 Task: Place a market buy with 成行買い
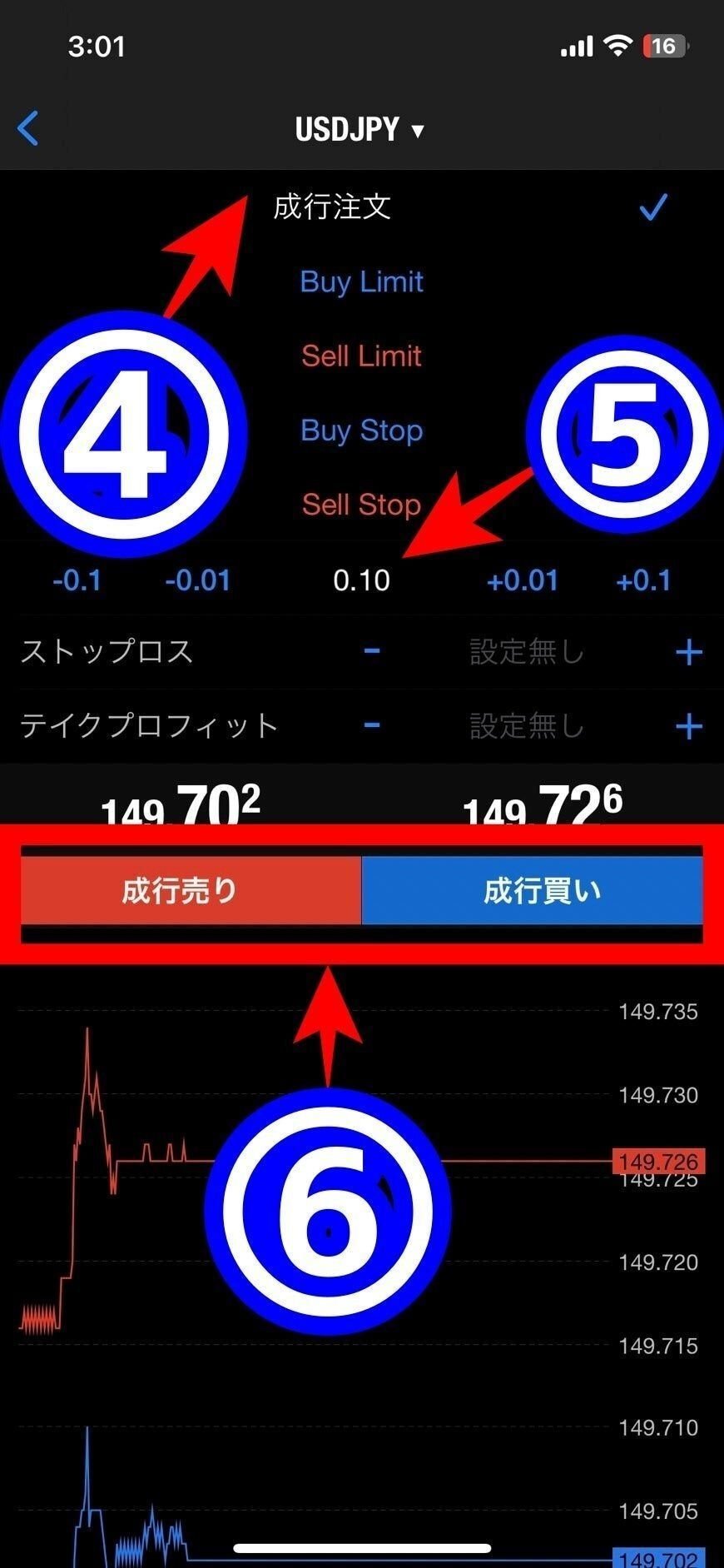tap(533, 891)
